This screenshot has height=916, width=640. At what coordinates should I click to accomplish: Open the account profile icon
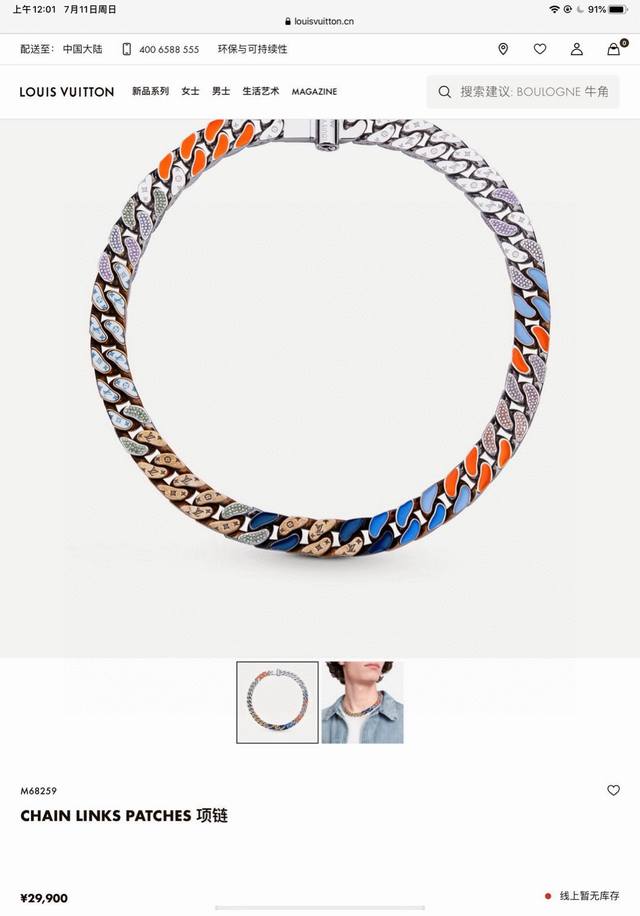pyautogui.click(x=577, y=49)
